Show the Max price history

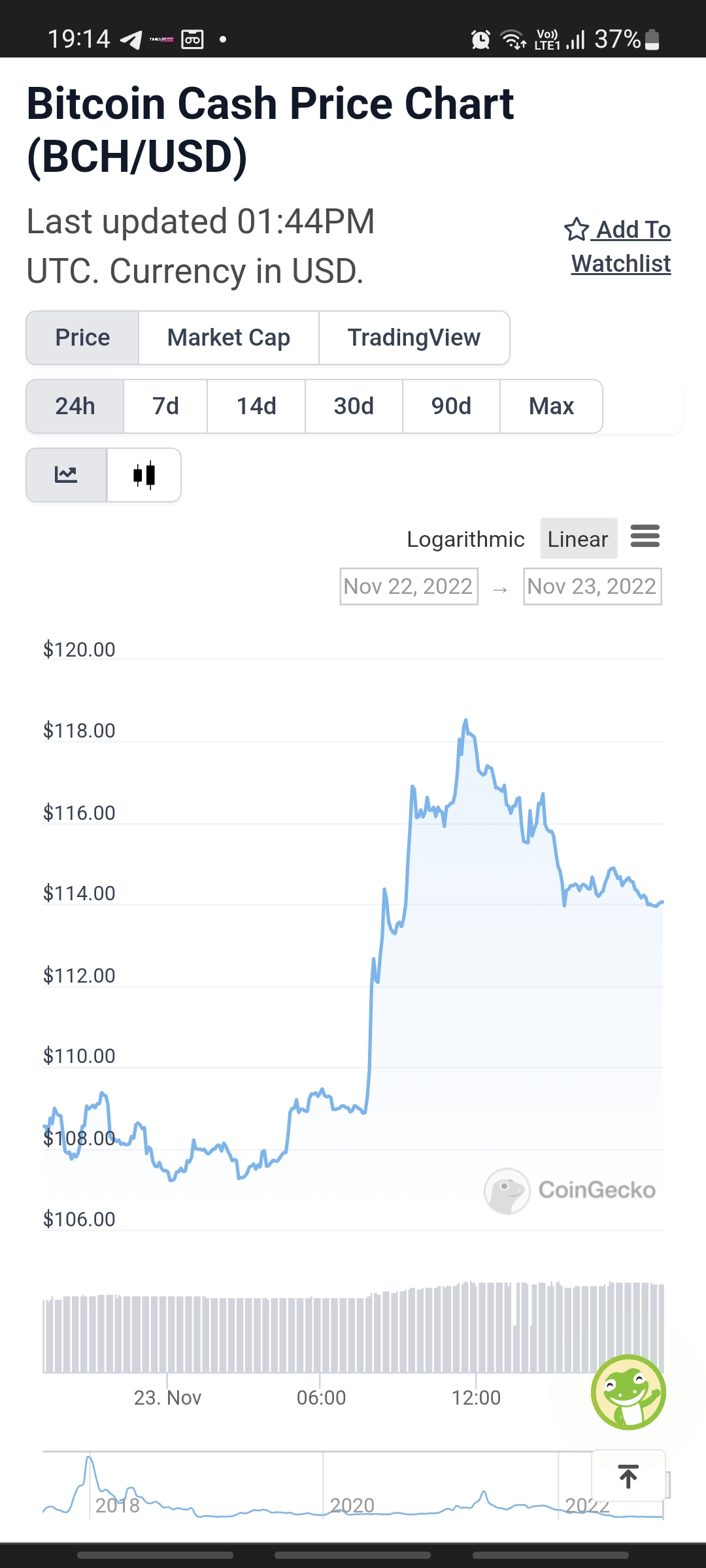551,406
